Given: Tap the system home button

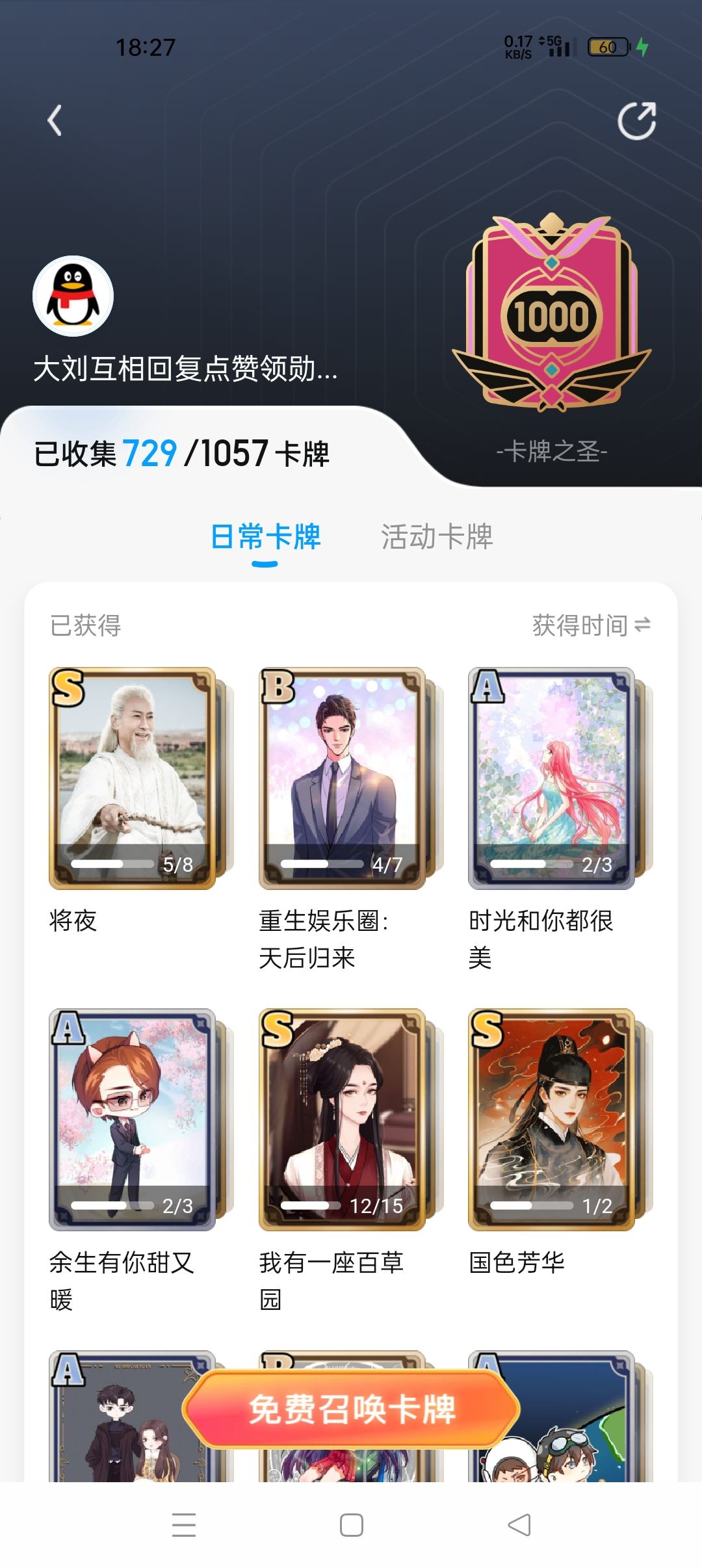Looking at the screenshot, I should pyautogui.click(x=351, y=1525).
